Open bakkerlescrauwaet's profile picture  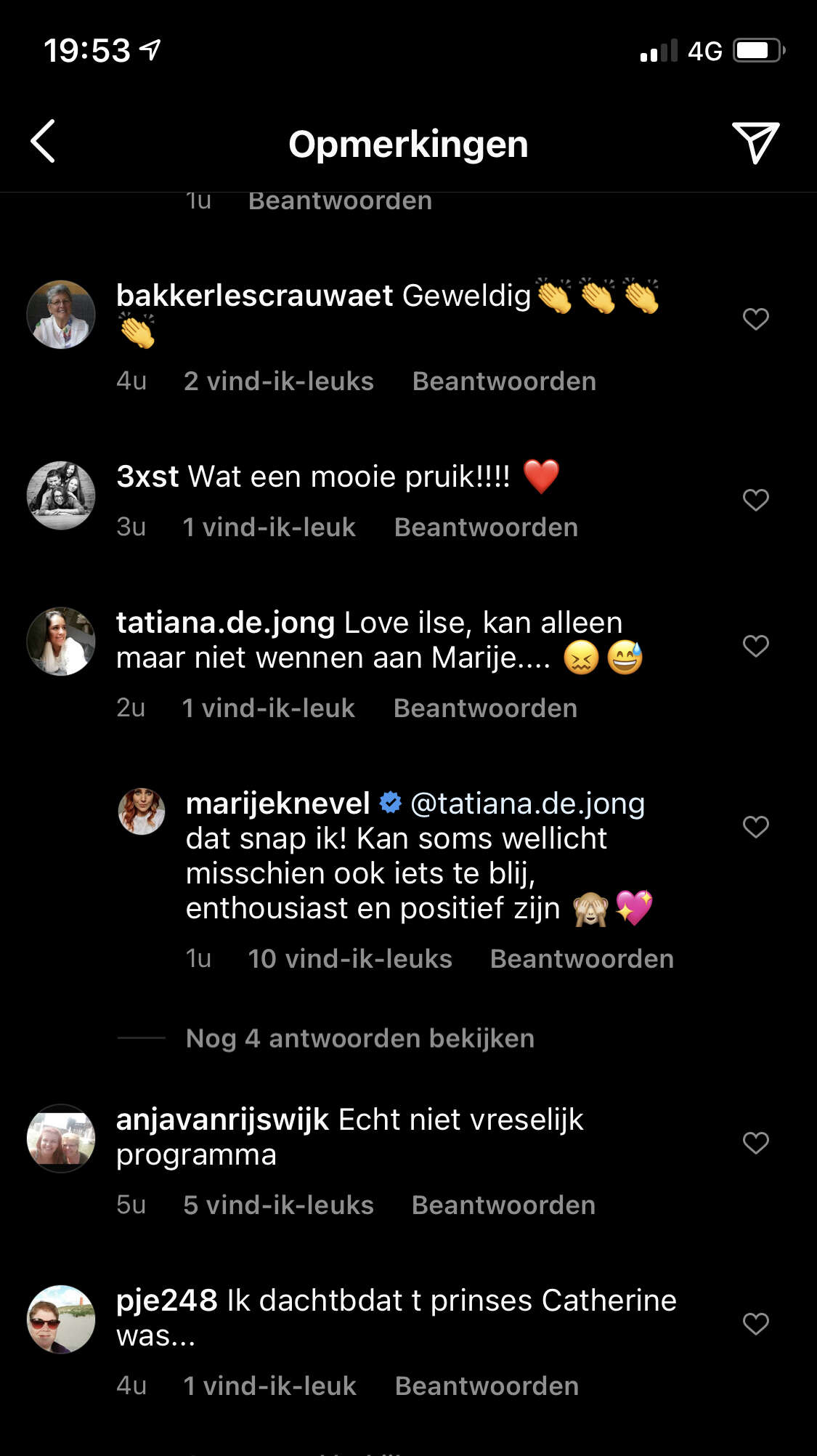click(x=61, y=315)
